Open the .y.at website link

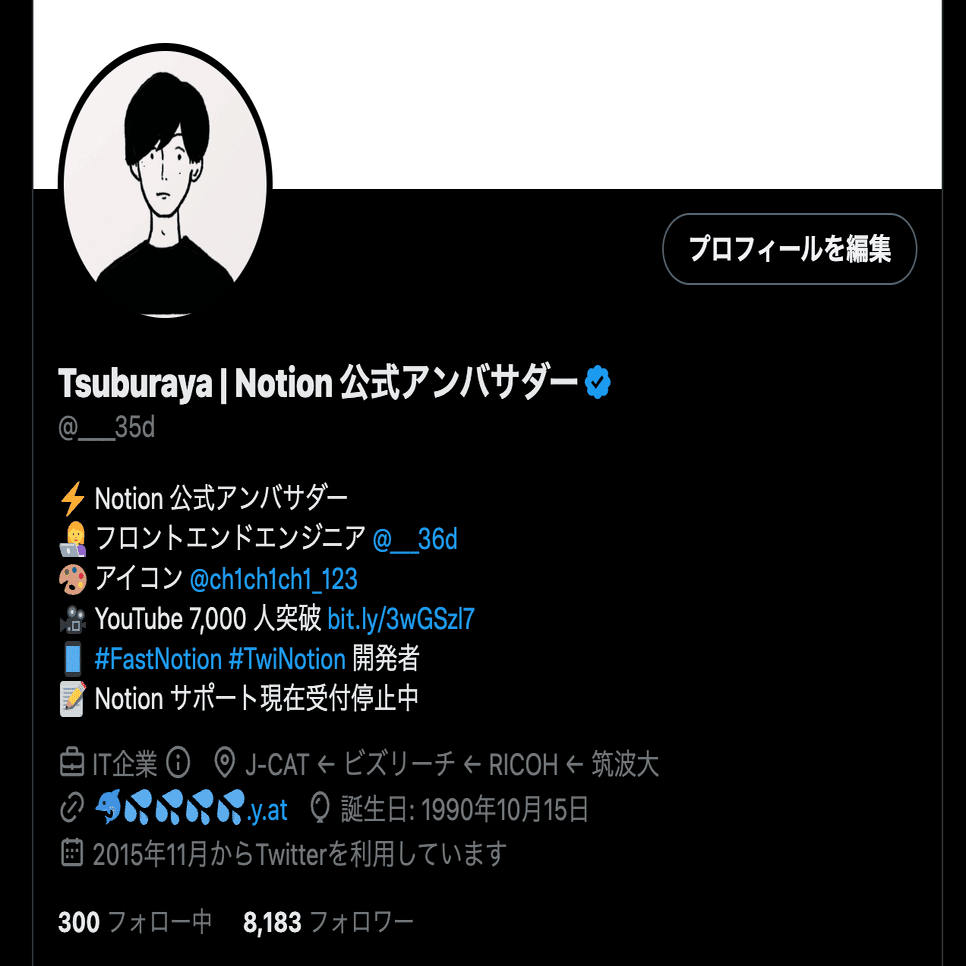pyautogui.click(x=191, y=809)
